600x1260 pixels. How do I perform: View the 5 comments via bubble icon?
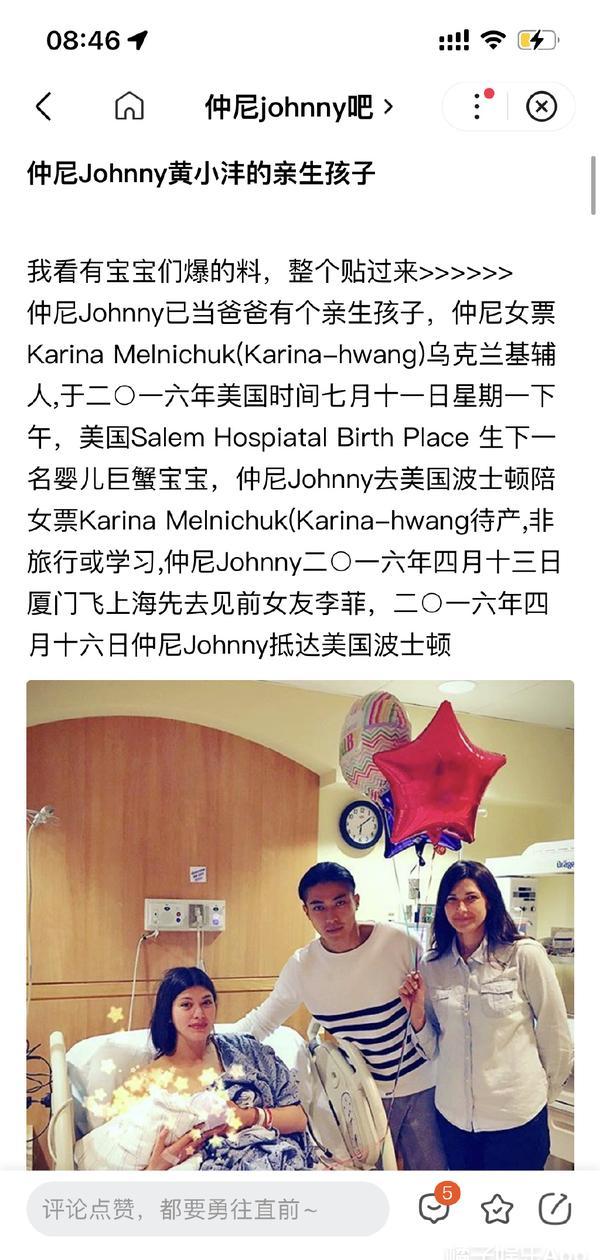click(435, 1208)
